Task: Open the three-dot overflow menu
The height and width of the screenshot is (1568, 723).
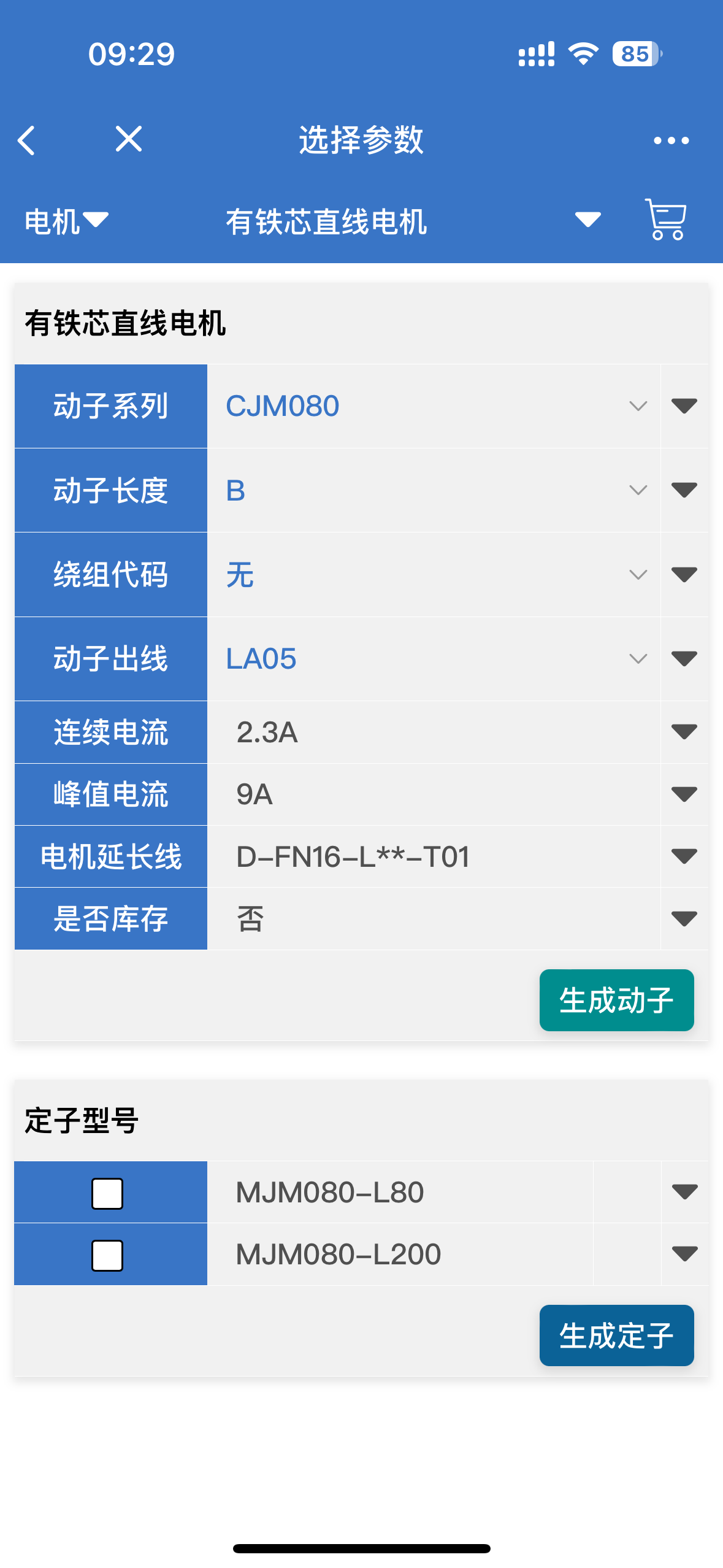Action: [x=671, y=140]
